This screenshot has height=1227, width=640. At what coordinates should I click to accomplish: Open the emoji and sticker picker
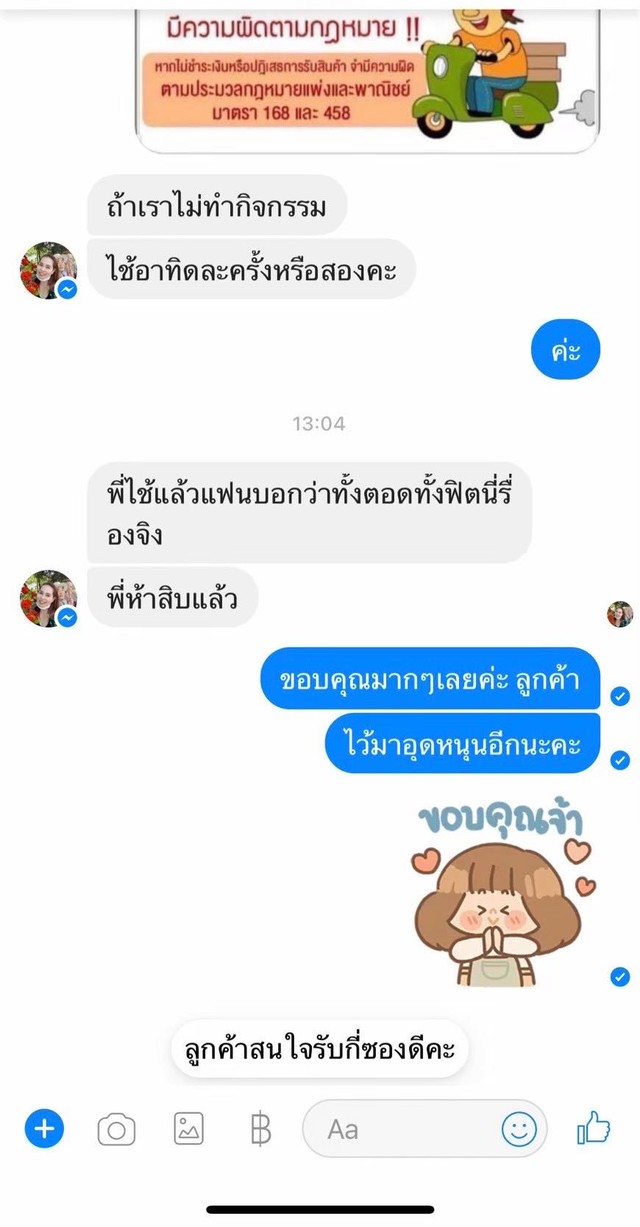[519, 1130]
